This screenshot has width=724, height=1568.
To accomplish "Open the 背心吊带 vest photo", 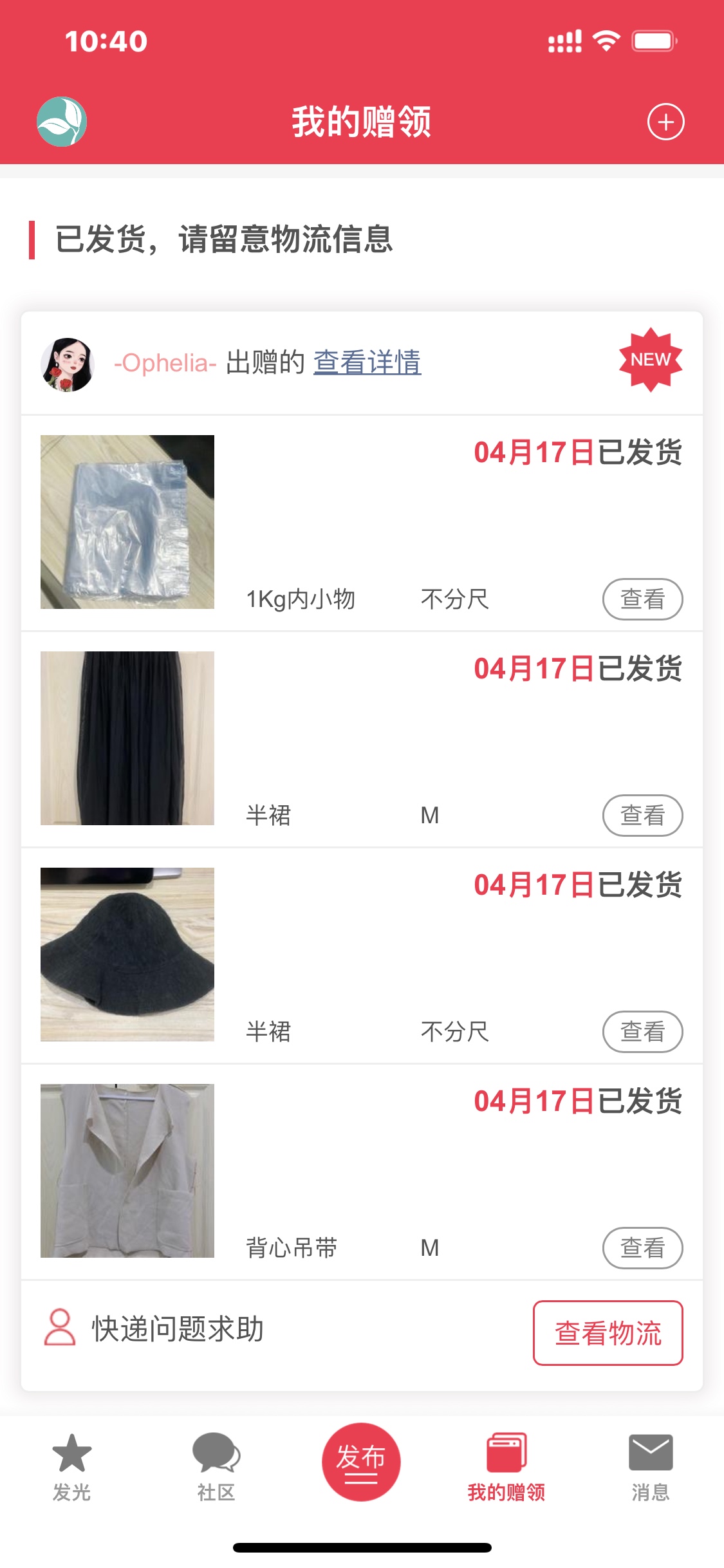I will pos(127,1171).
